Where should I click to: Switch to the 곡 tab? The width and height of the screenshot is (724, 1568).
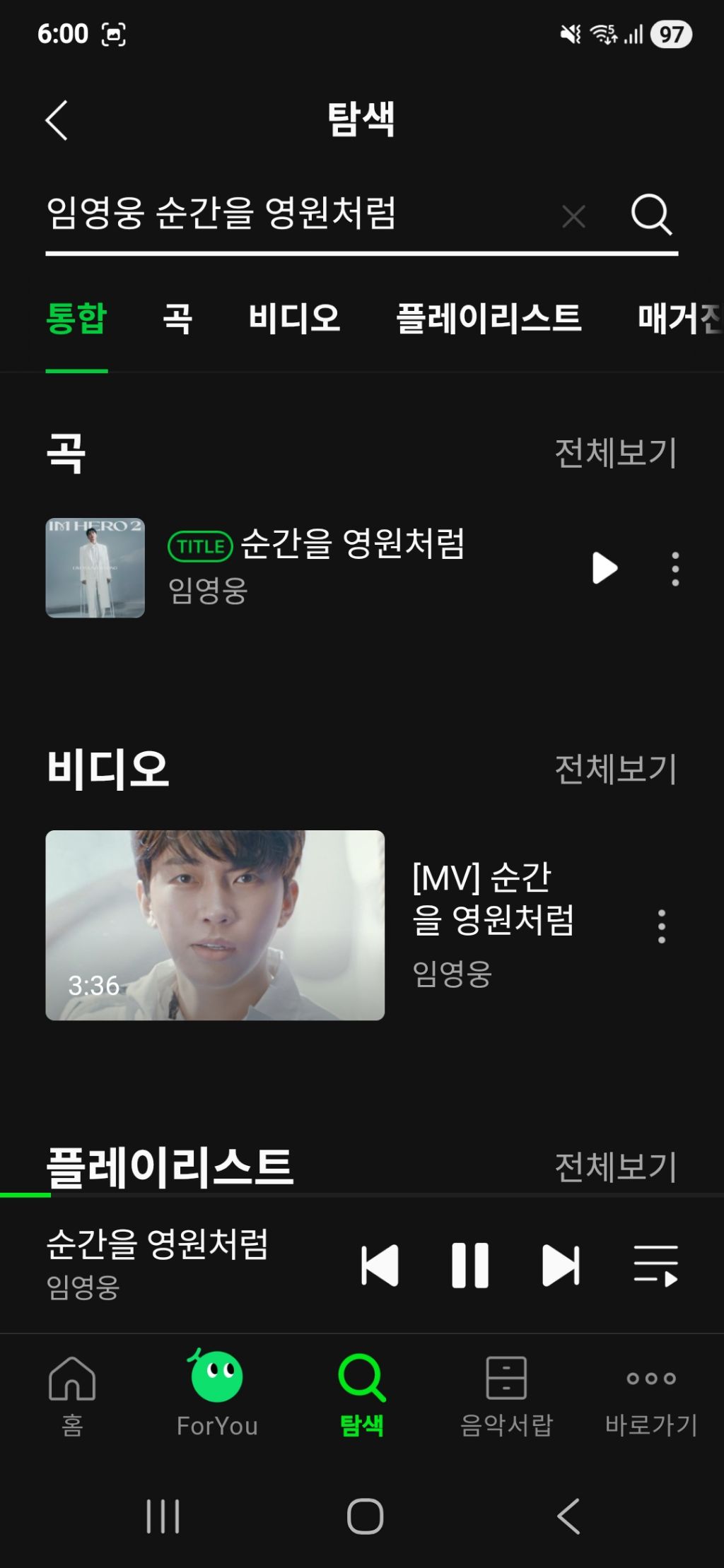(x=177, y=318)
